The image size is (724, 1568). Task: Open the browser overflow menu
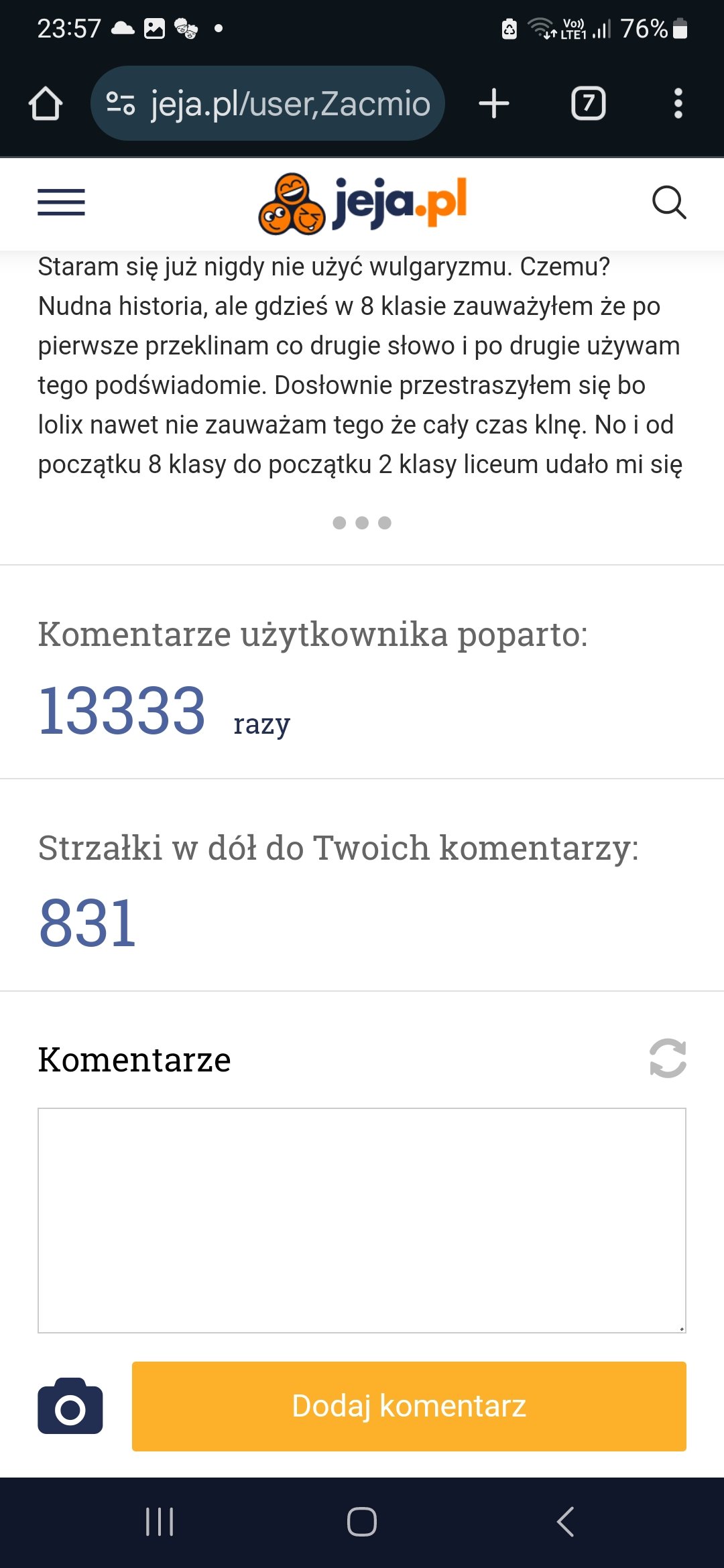678,104
